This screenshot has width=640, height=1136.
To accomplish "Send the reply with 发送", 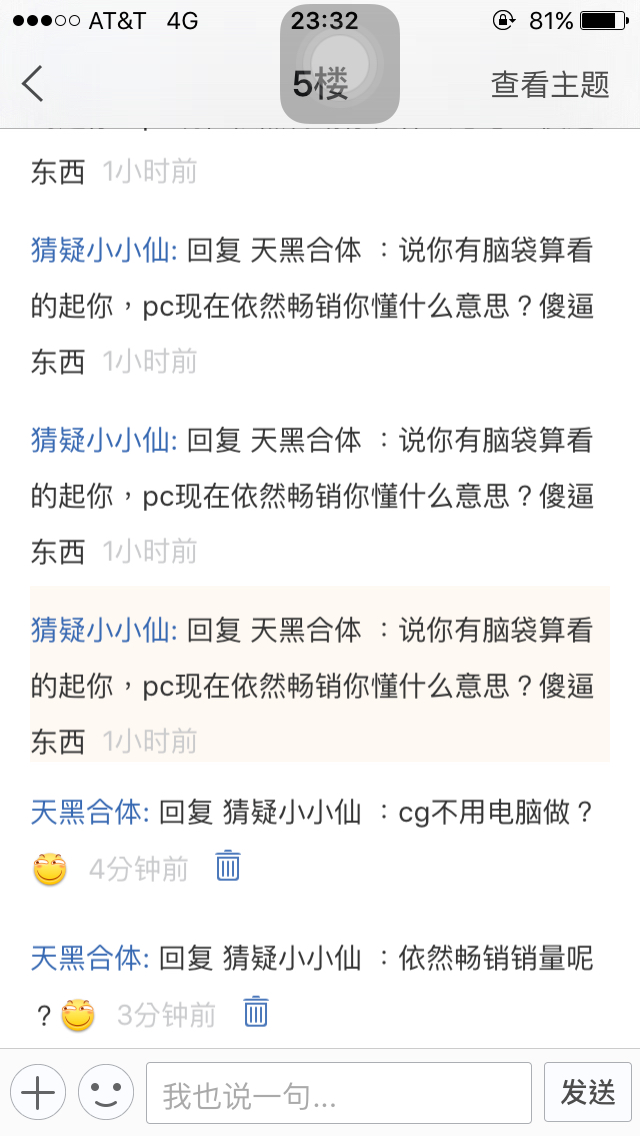I will point(588,1093).
